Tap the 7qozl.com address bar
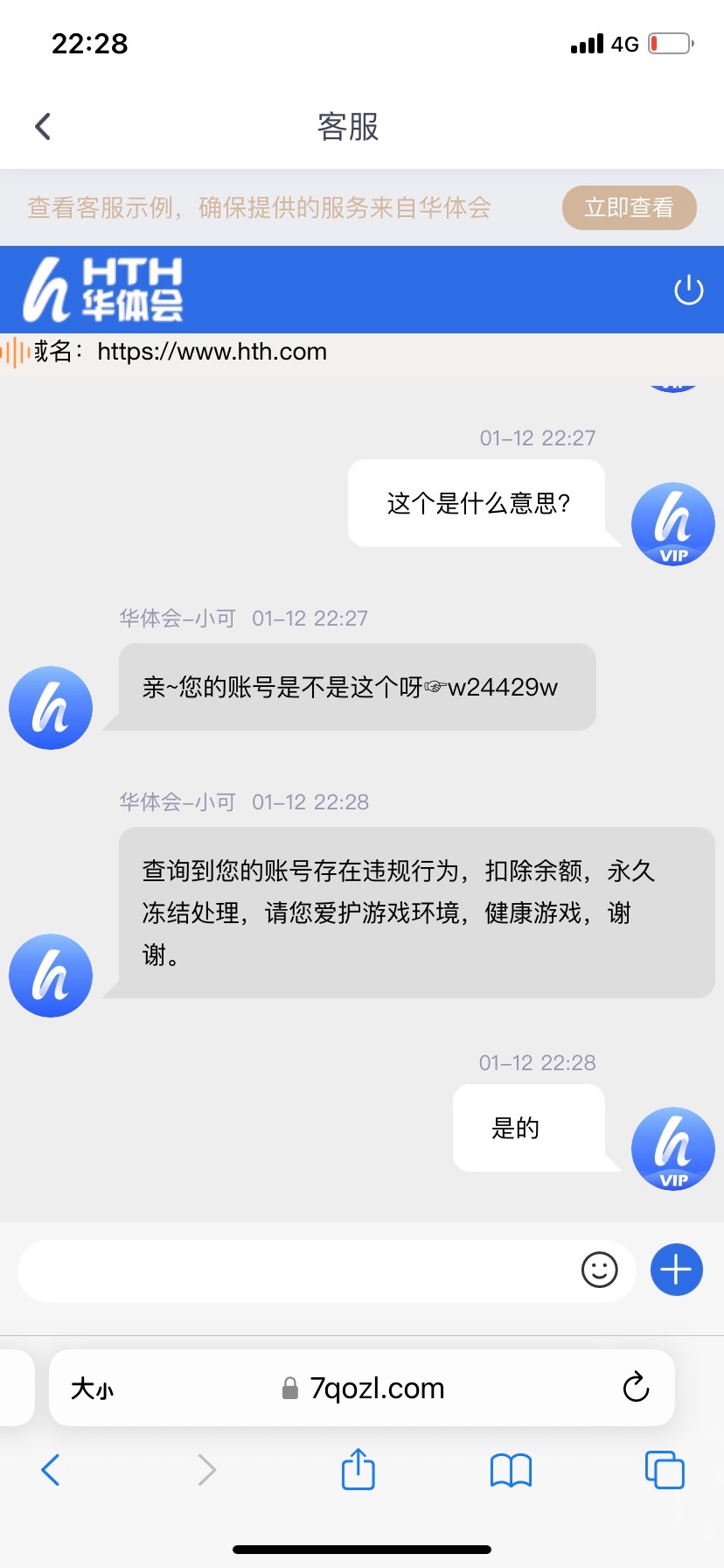This screenshot has height=1568, width=724. tap(376, 1389)
